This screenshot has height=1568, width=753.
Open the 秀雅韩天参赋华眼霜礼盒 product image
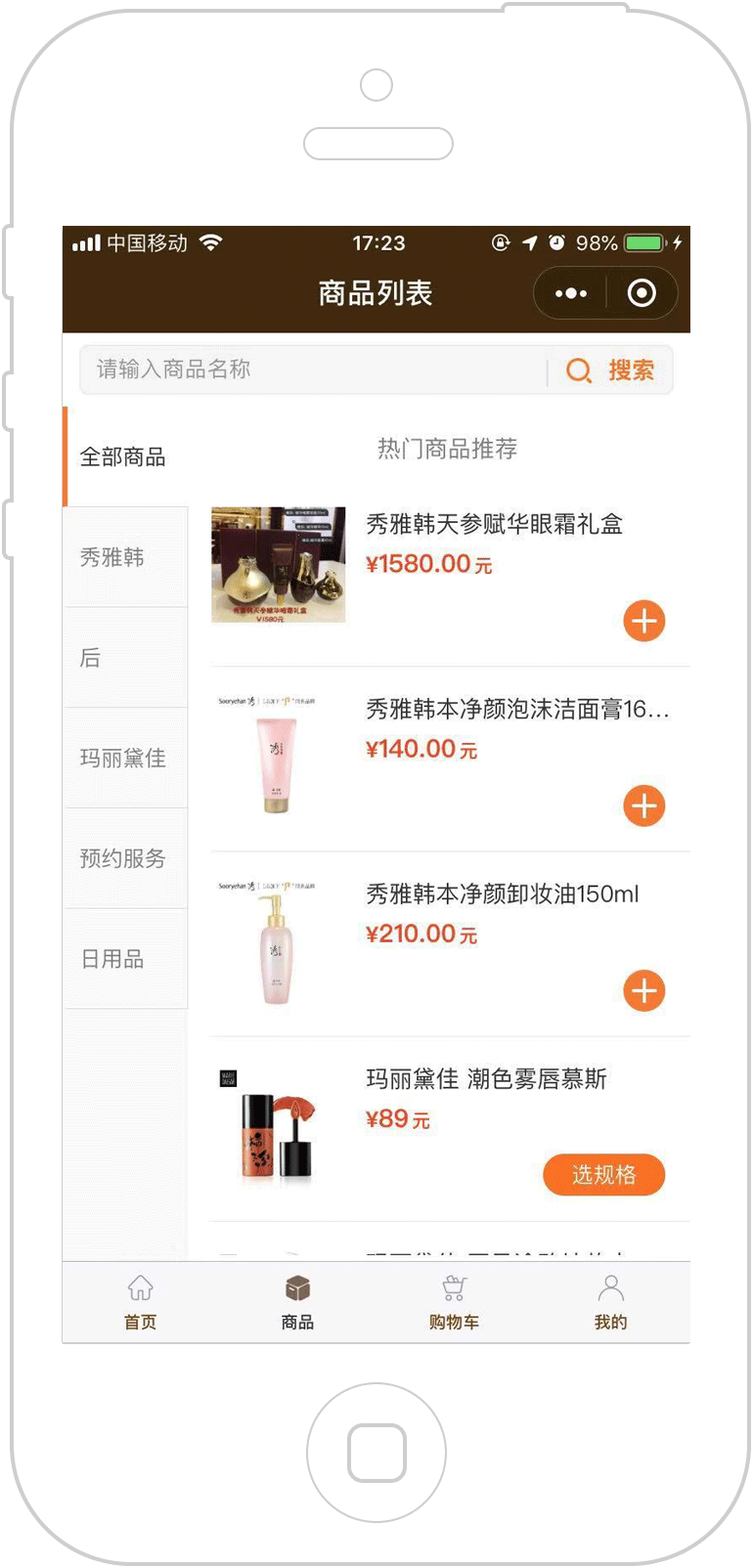[x=279, y=565]
